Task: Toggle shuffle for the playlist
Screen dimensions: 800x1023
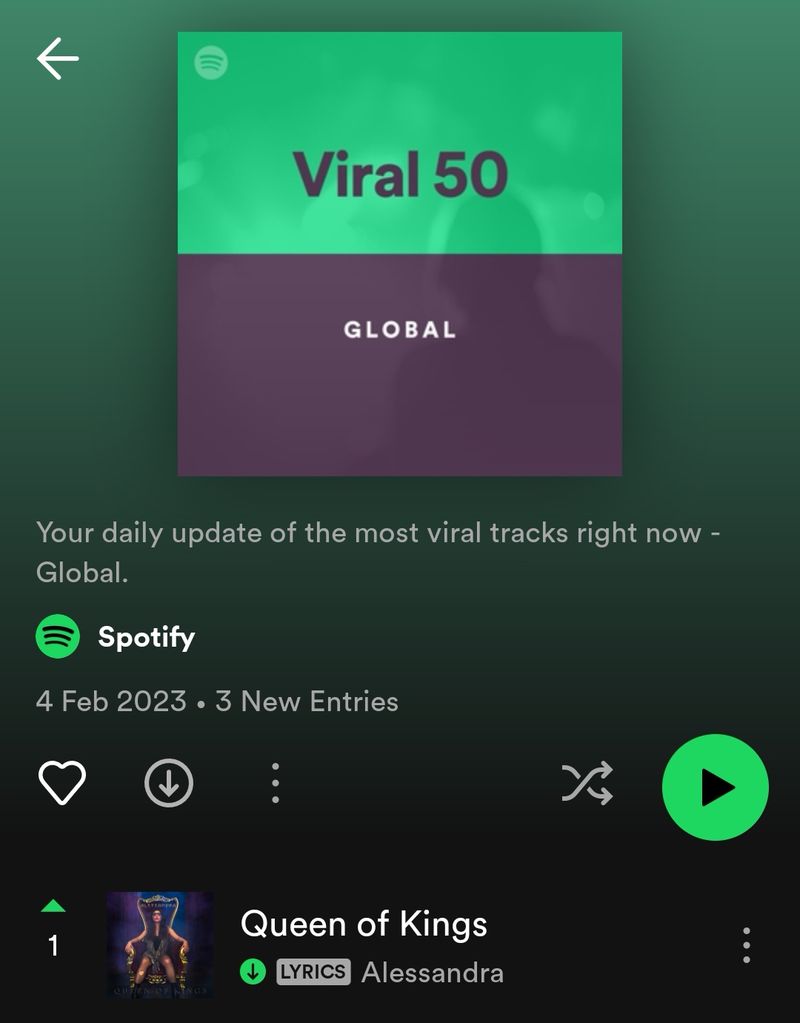Action: tap(587, 783)
